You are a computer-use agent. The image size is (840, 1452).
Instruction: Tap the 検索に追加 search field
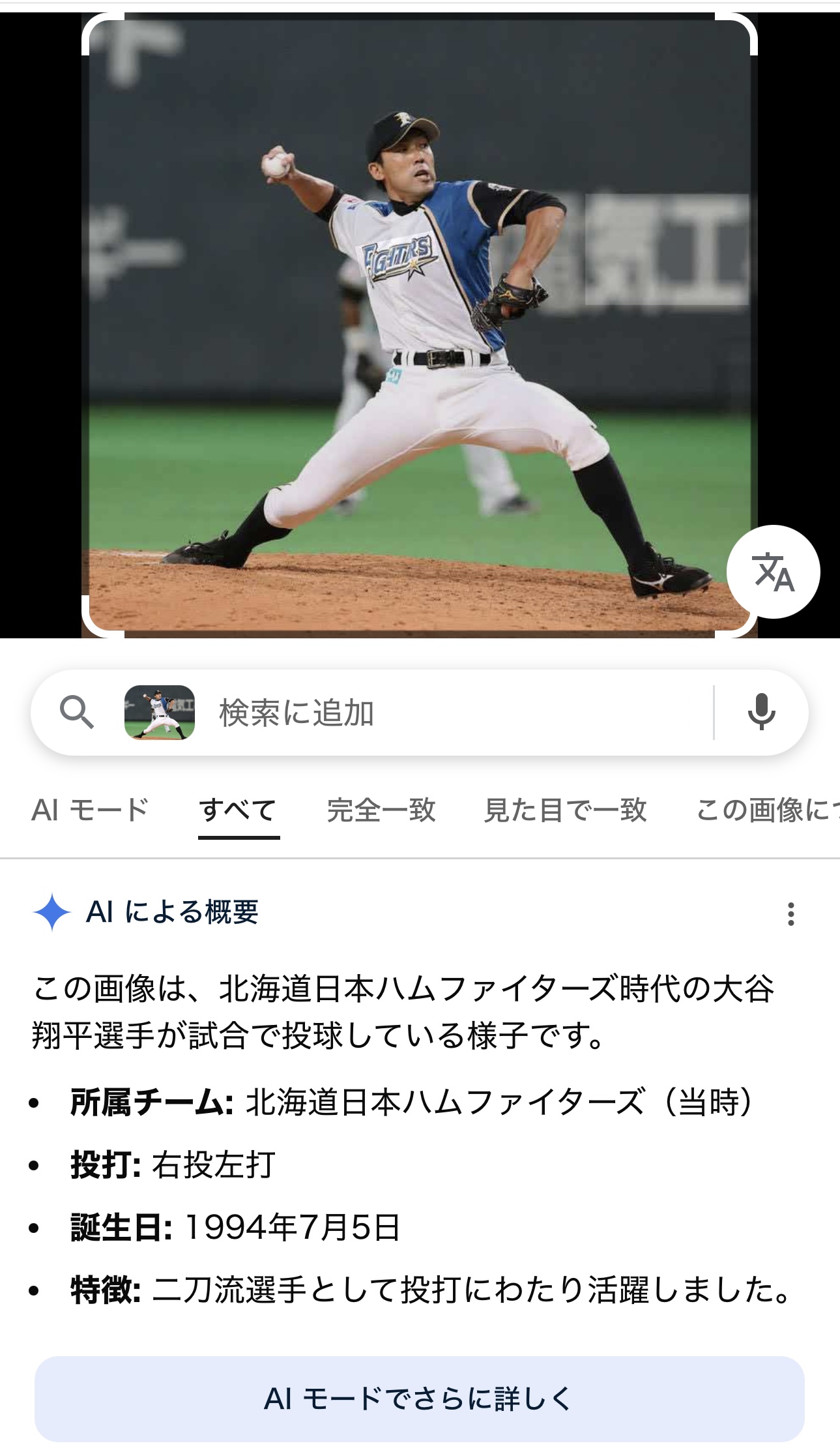coord(456,713)
